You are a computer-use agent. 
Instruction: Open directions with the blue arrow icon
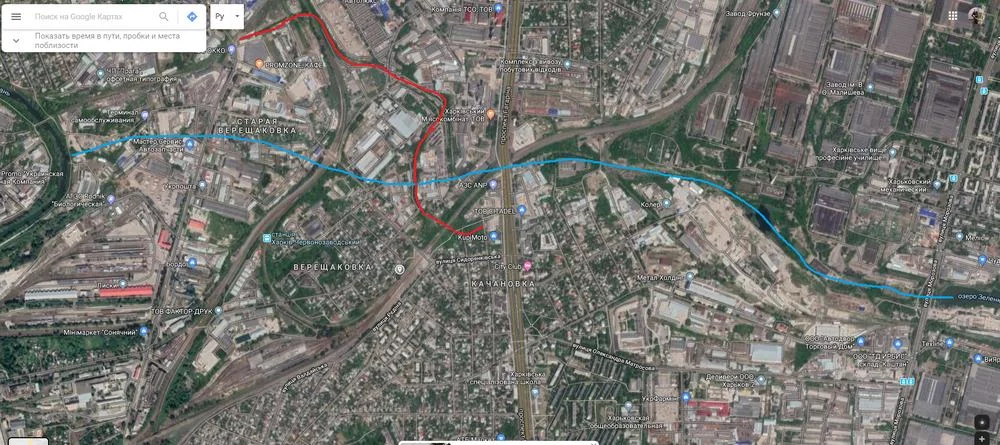[x=191, y=17]
